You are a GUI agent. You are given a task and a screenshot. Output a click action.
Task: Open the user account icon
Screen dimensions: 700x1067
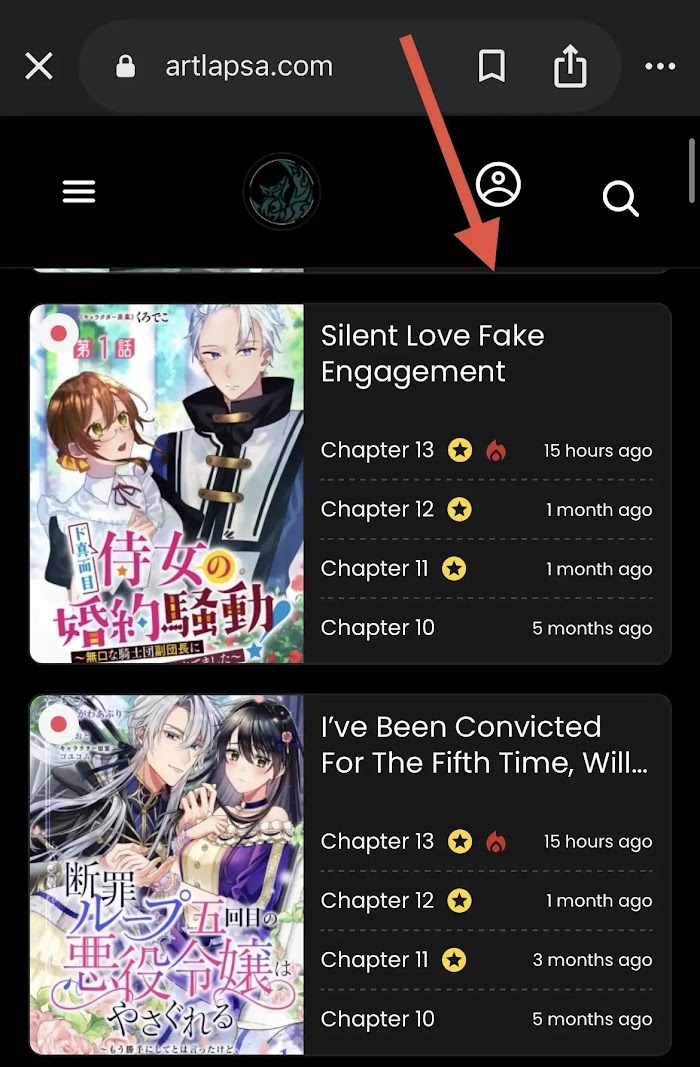(x=498, y=185)
